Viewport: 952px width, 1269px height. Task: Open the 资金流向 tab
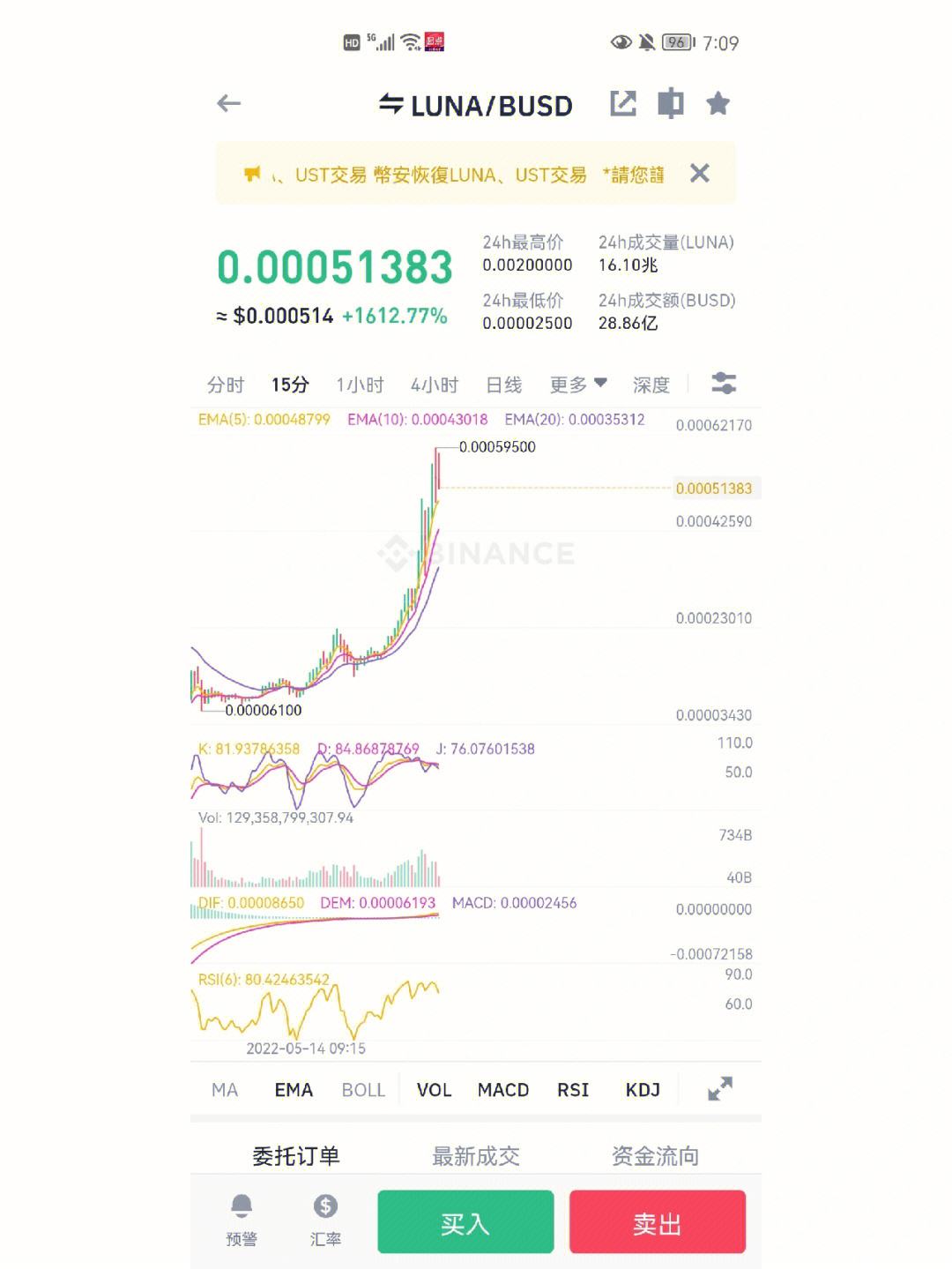[656, 1156]
